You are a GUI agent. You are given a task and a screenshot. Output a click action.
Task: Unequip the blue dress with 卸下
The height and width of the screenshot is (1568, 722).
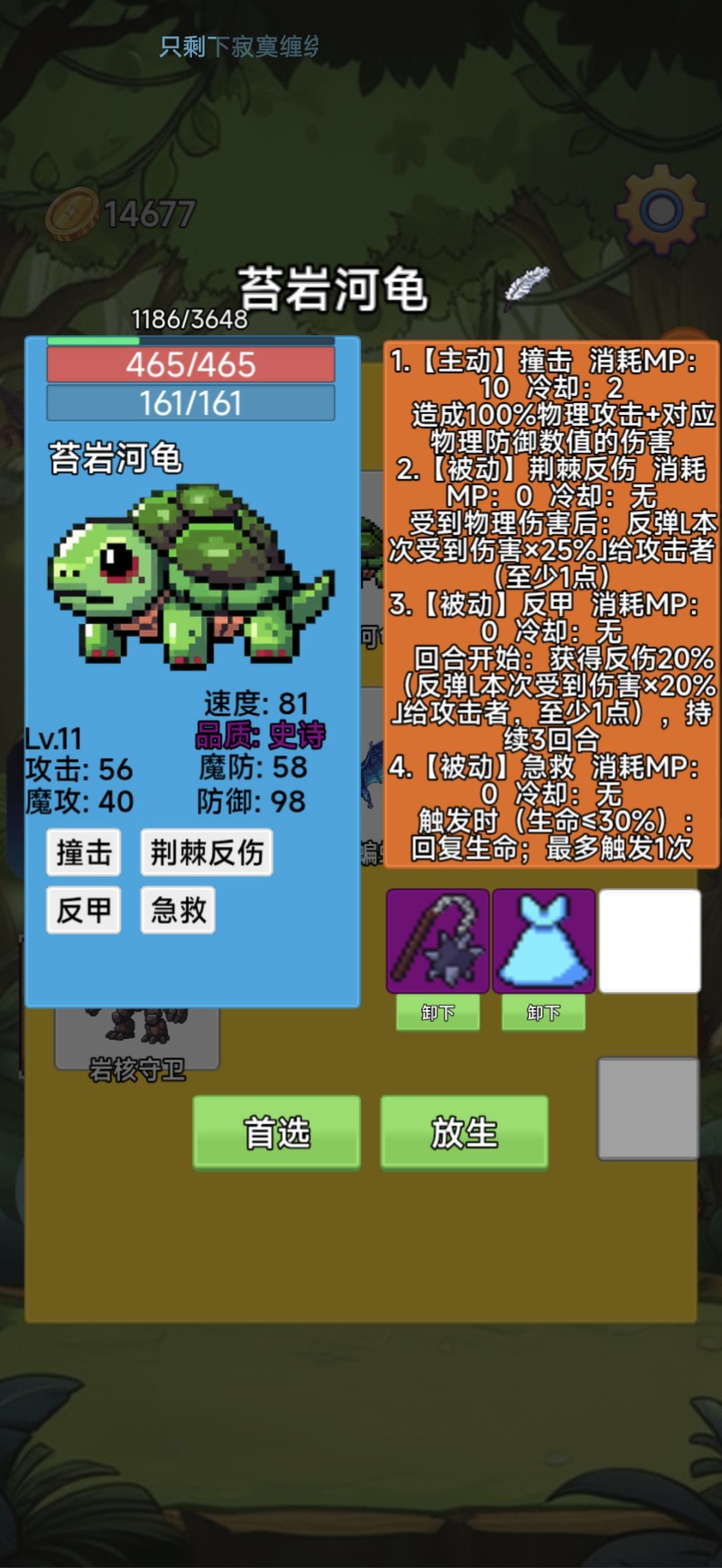pyautogui.click(x=544, y=1013)
